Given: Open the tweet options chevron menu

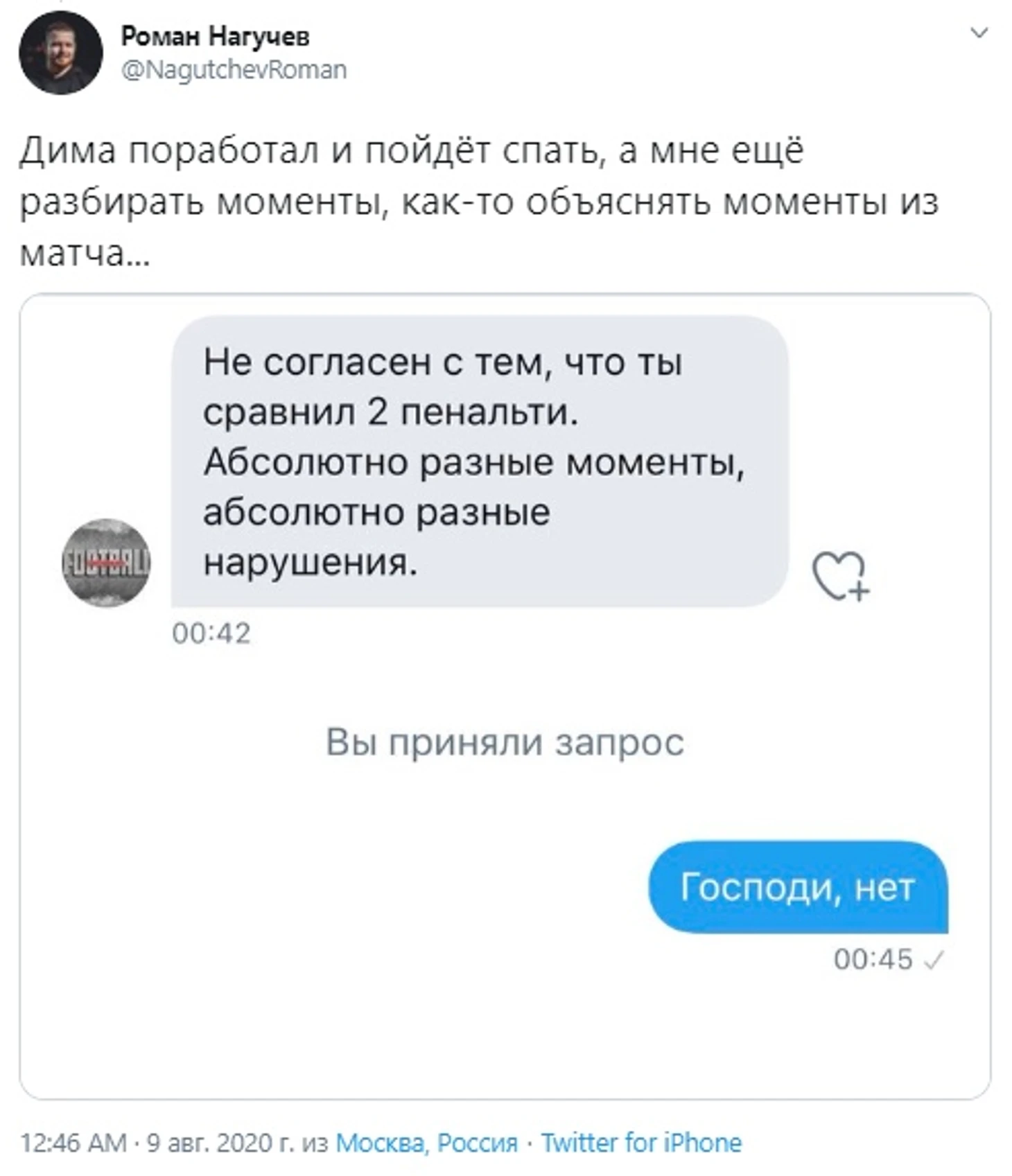Looking at the screenshot, I should coord(978,33).
